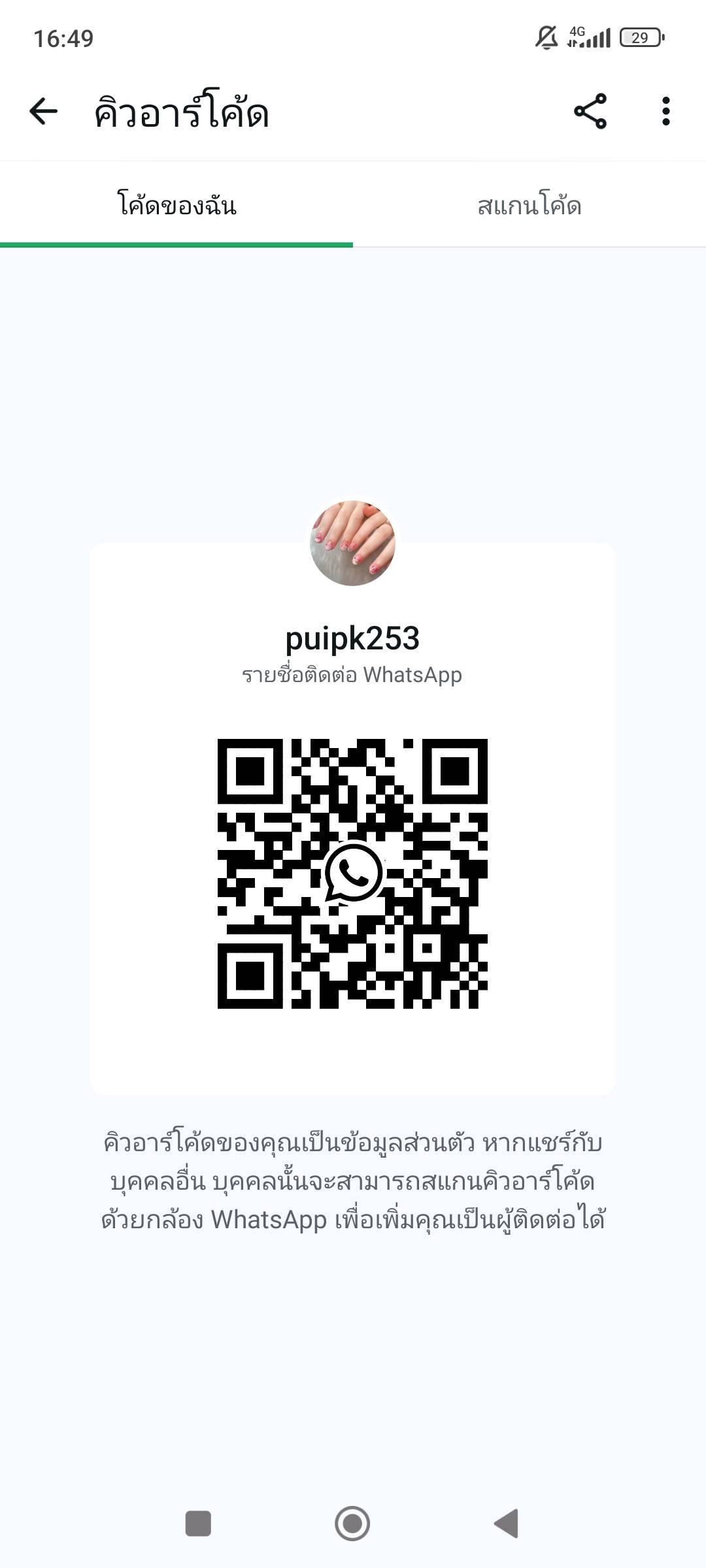Select the โค้ดของฉัน tab
Image resolution: width=706 pixels, height=1568 pixels.
click(x=176, y=205)
